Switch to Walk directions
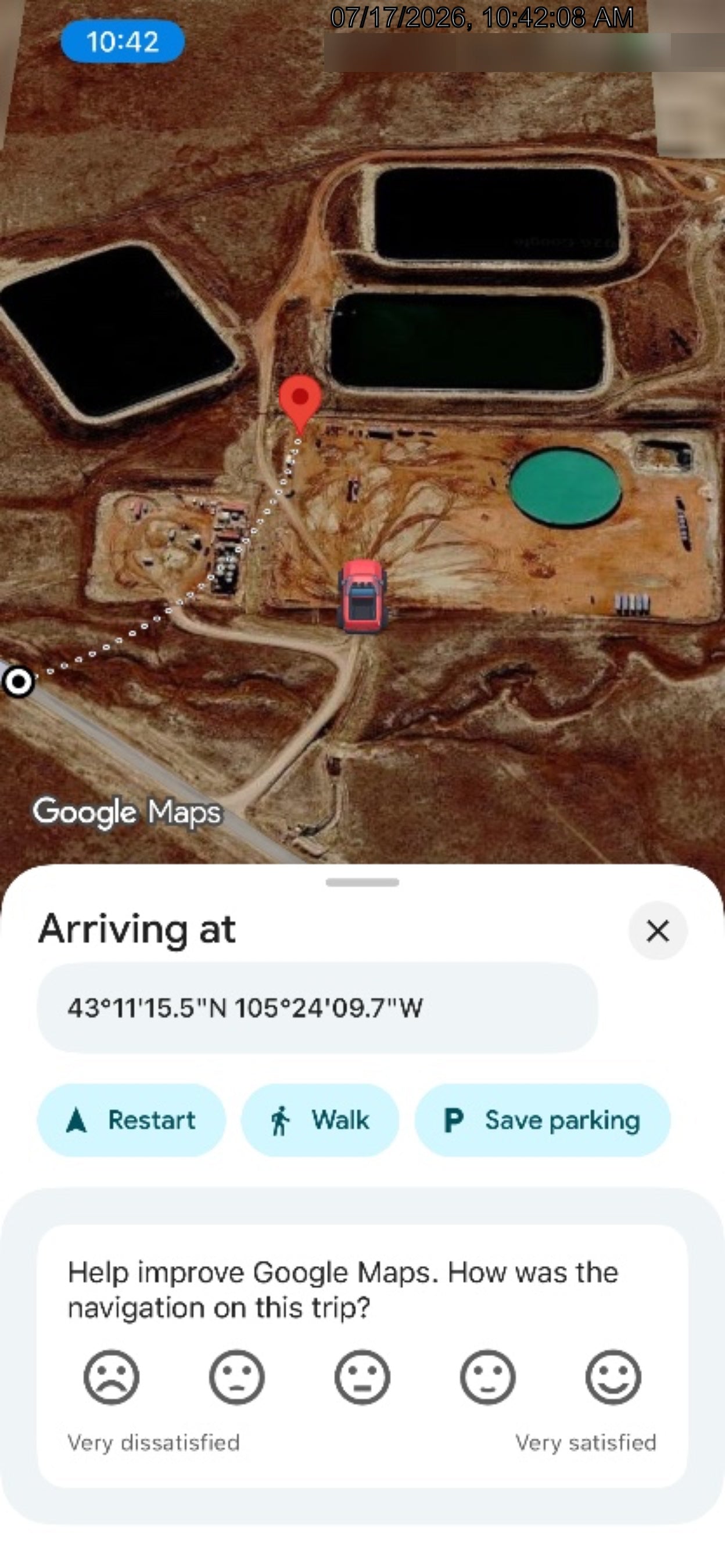Viewport: 725px width, 1568px height. coord(320,1120)
